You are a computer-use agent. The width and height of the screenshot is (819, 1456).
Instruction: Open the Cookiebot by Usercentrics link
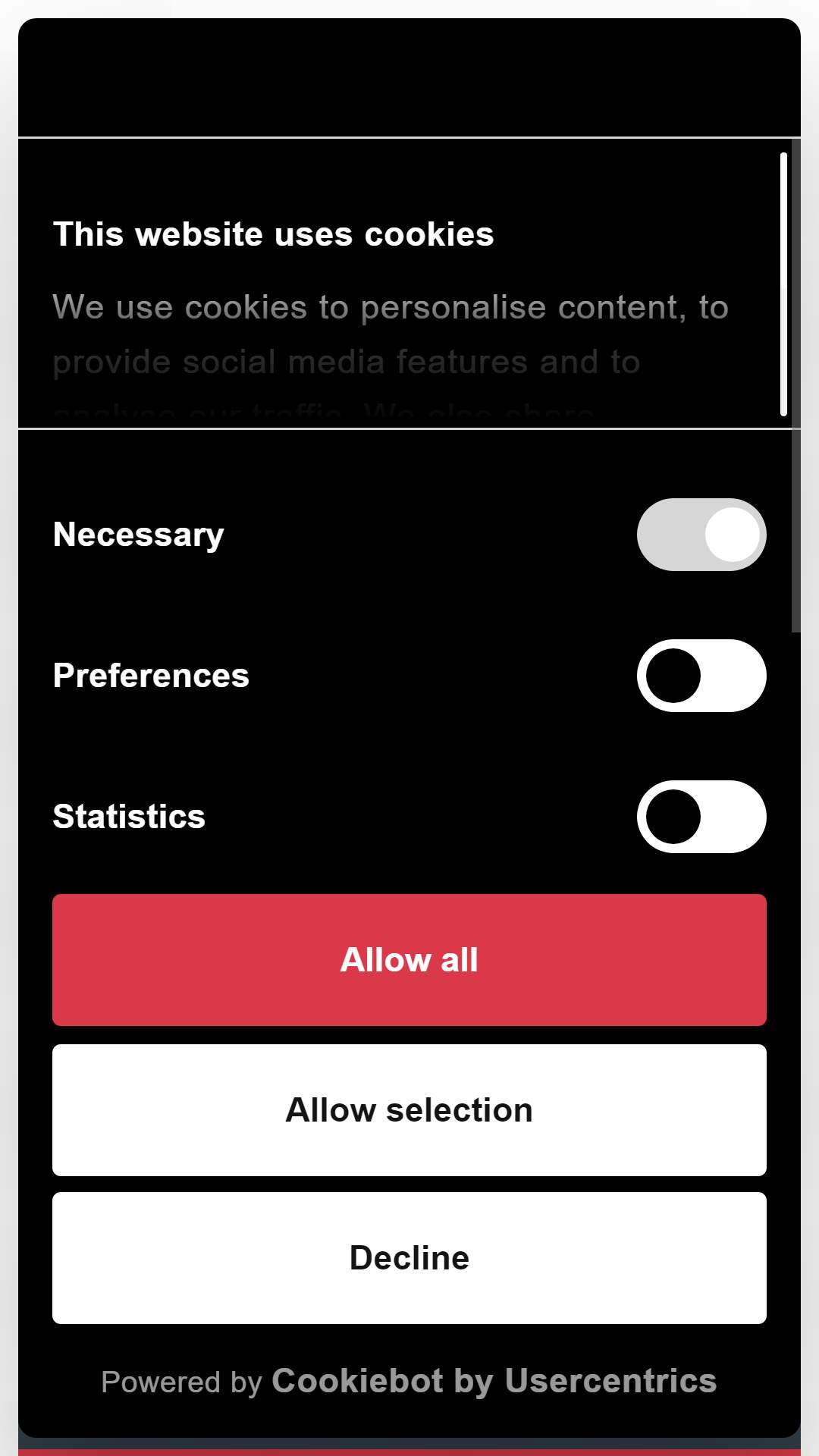(494, 1381)
